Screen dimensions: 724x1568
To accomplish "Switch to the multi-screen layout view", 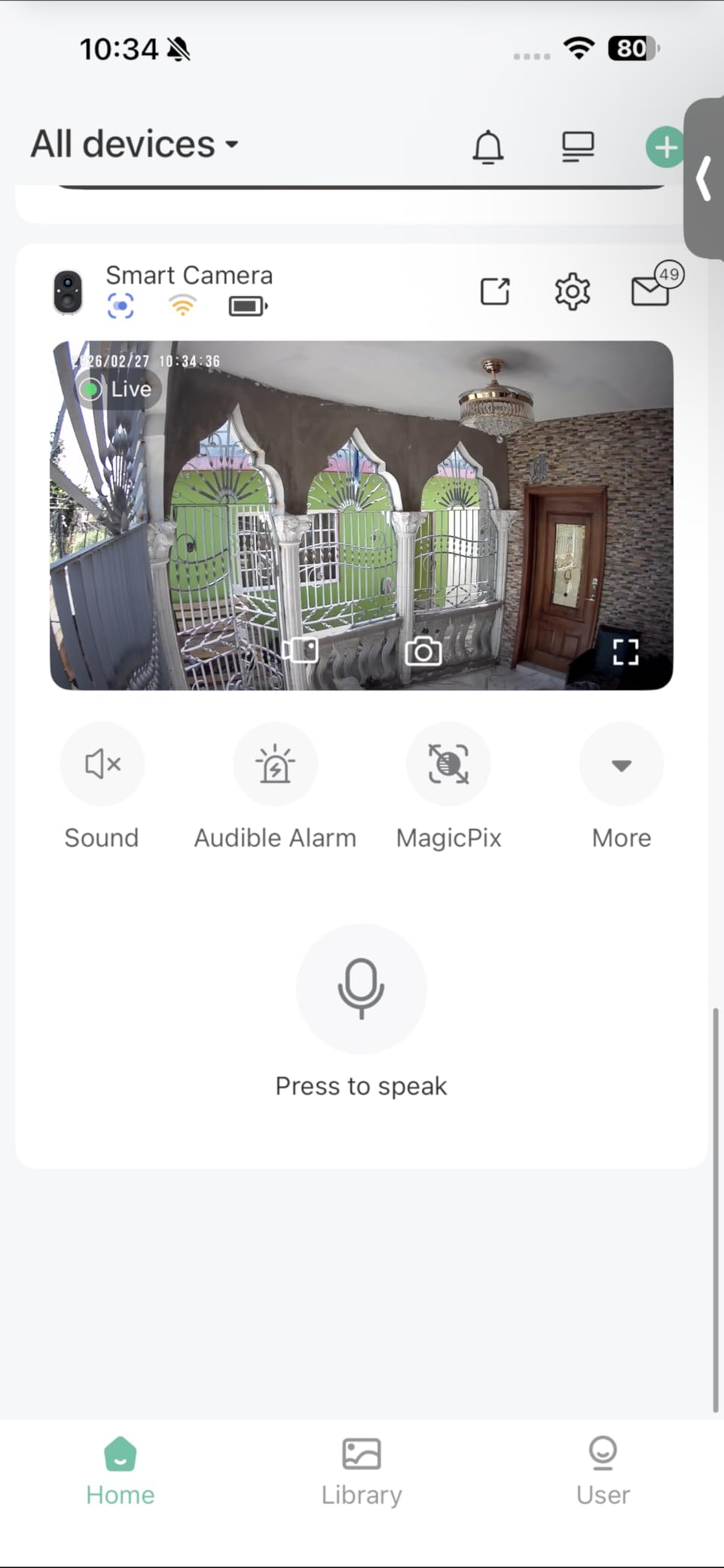I will pyautogui.click(x=578, y=146).
